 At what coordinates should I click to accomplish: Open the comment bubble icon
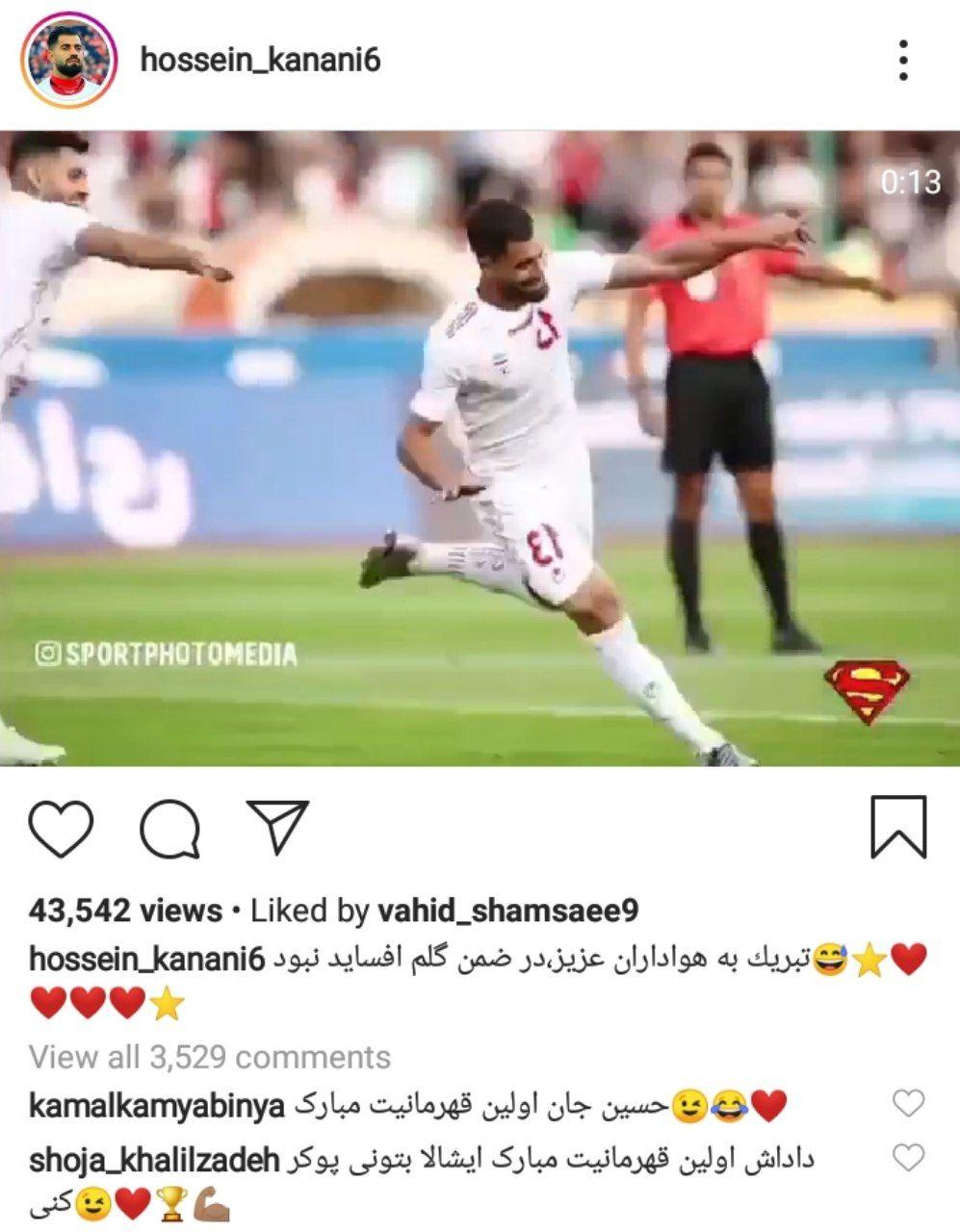(x=170, y=827)
